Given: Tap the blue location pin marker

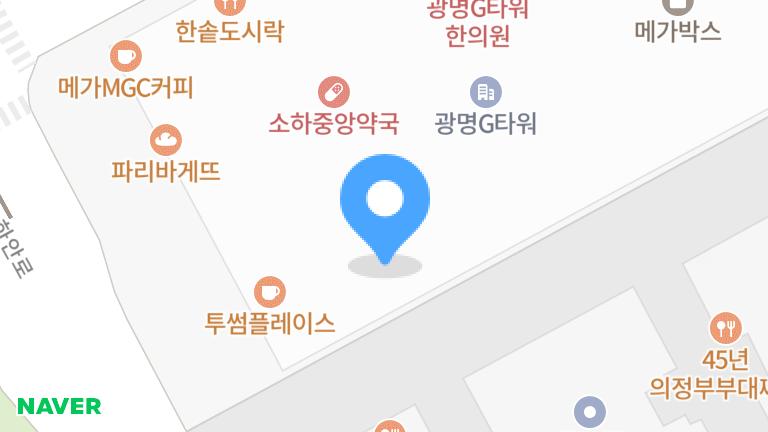Looking at the screenshot, I should click(385, 203).
